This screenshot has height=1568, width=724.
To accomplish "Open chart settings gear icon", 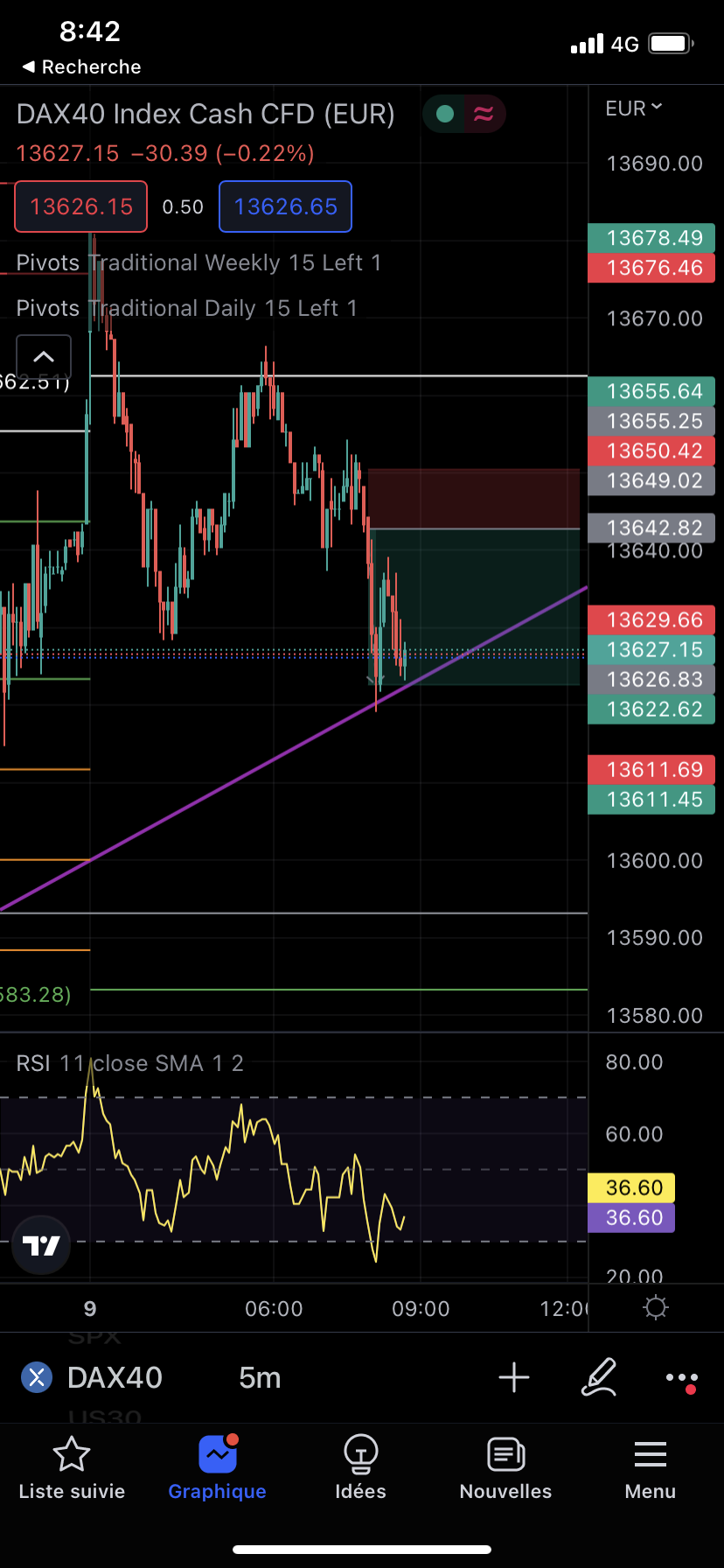I will (655, 1308).
